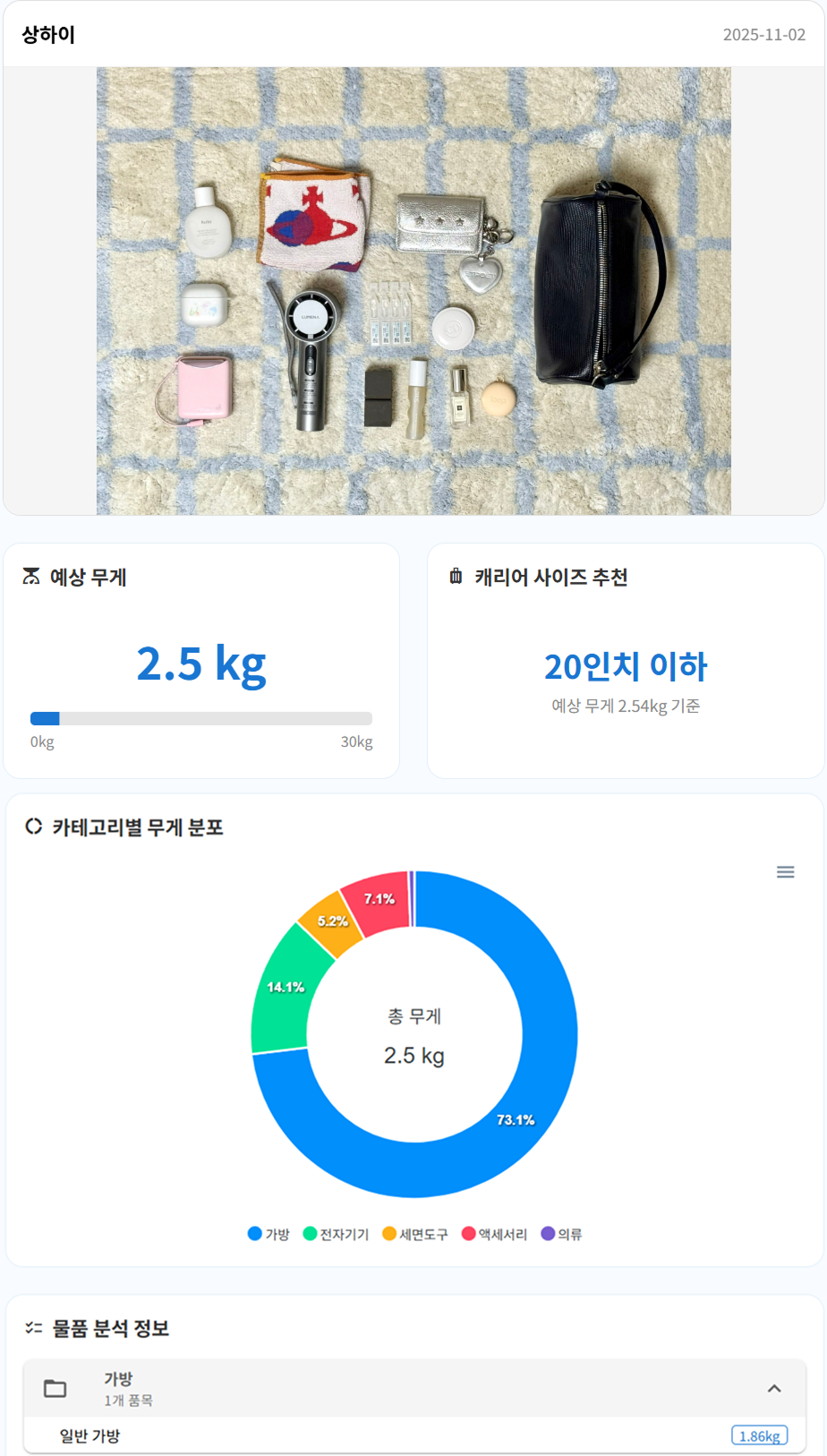The width and height of the screenshot is (827, 1456).
Task: Collapse the 가방 category section
Action: click(774, 1389)
